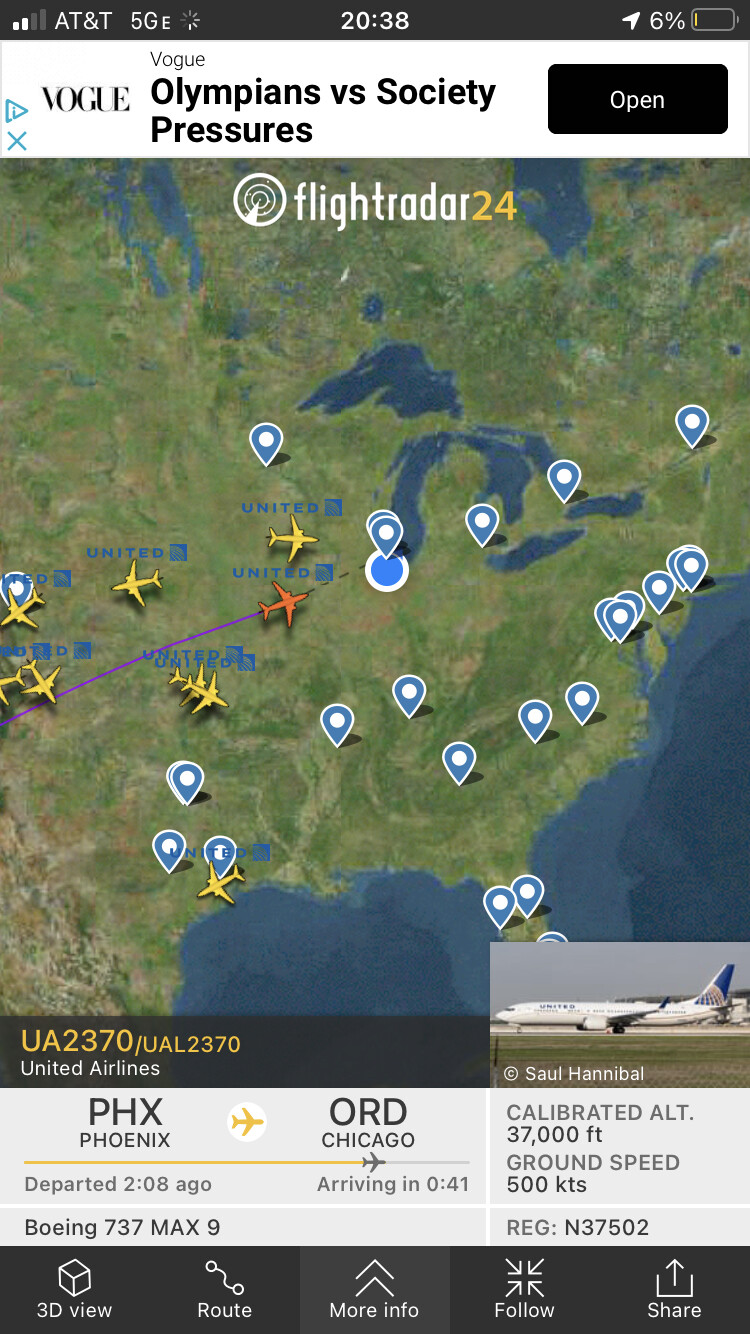Open the Vogue ad
The width and height of the screenshot is (750, 1334).
[637, 99]
